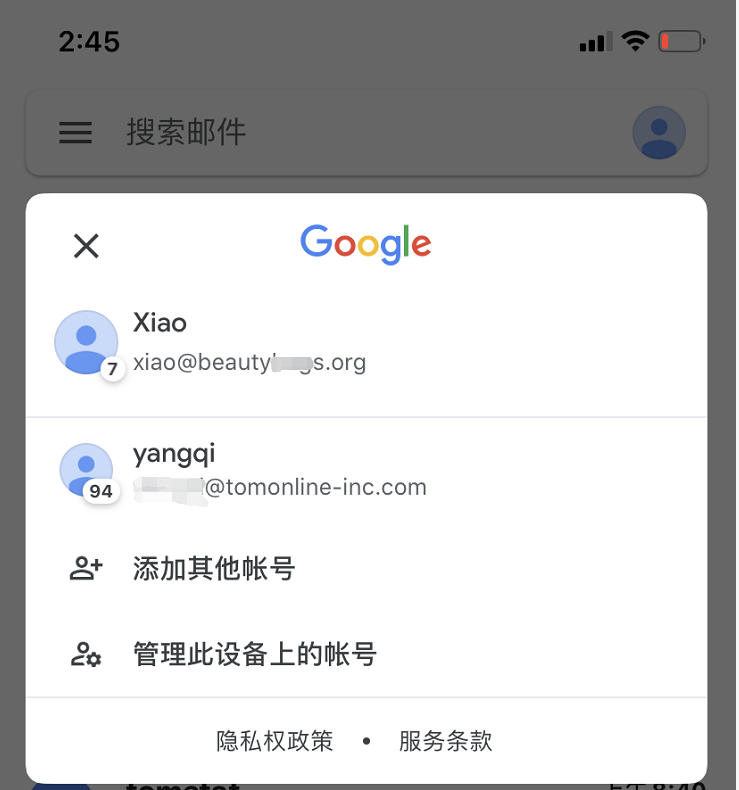Image resolution: width=739 pixels, height=790 pixels.
Task: Tap 添加其他帐号 to add another account
Action: [214, 569]
